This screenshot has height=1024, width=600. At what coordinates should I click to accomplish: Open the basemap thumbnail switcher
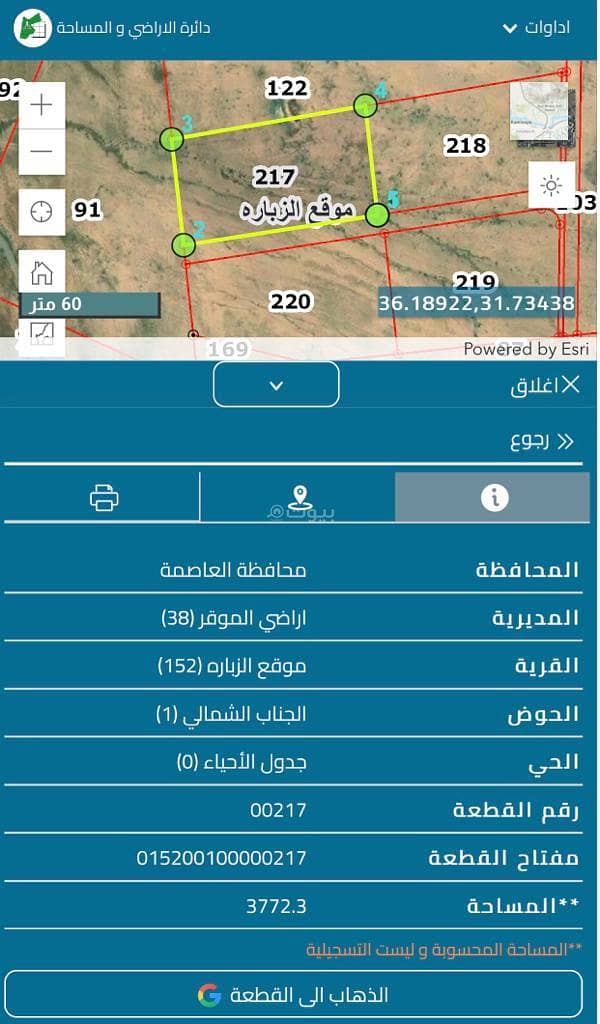543,116
